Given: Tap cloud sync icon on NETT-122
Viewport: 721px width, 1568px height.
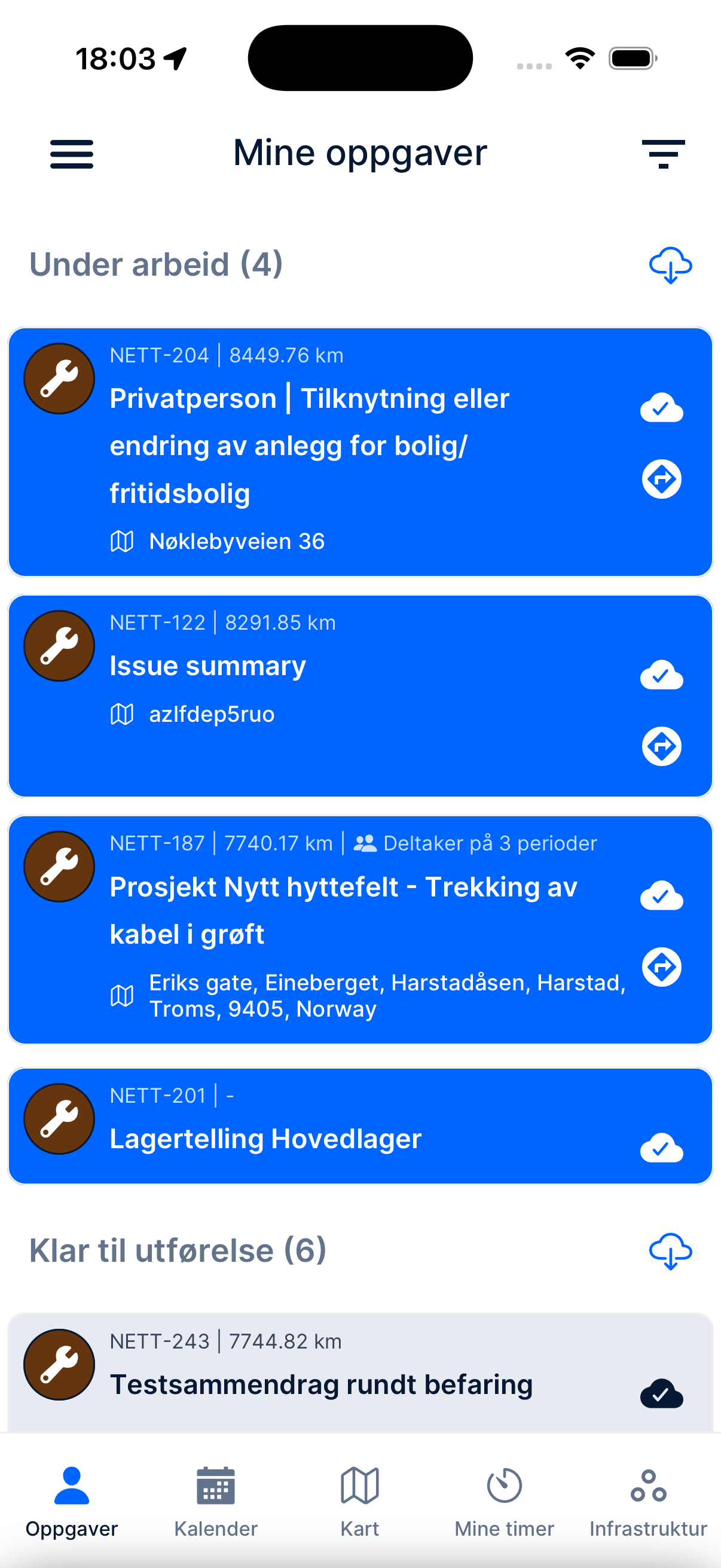Looking at the screenshot, I should pos(661,675).
